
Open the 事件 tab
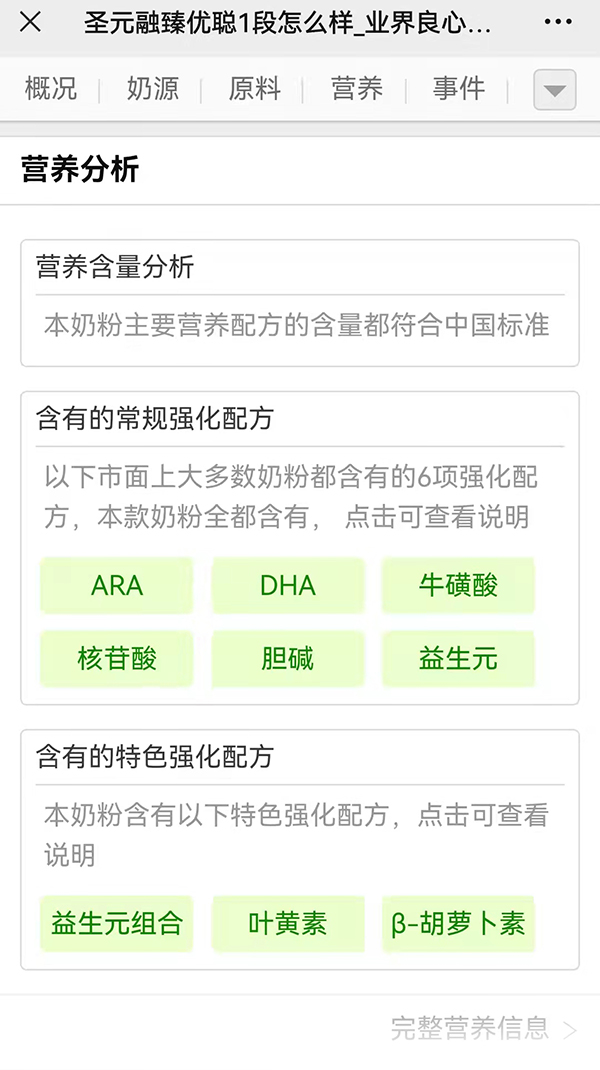(459, 89)
